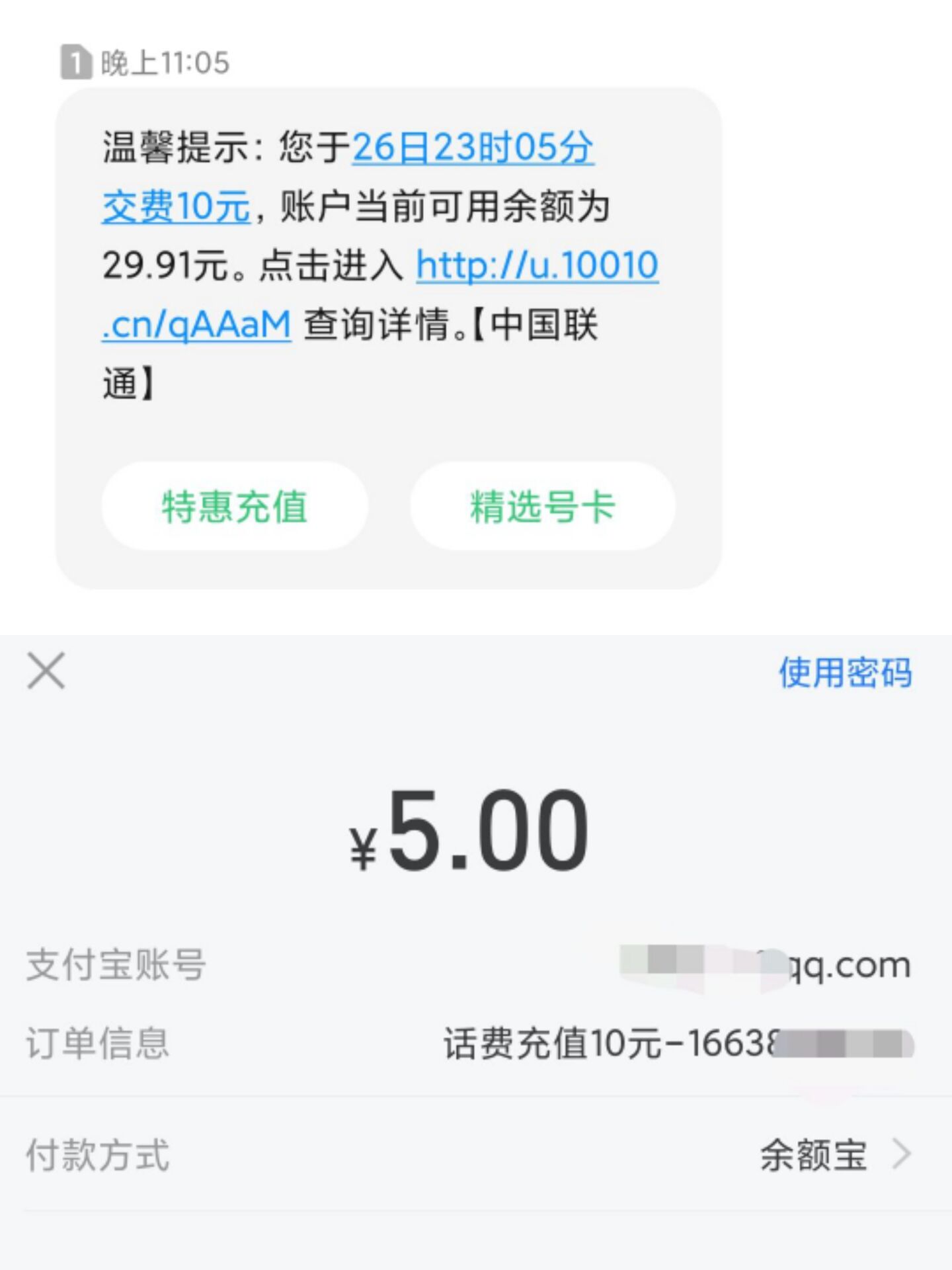Open the 精选号卡 button

pos(543,506)
